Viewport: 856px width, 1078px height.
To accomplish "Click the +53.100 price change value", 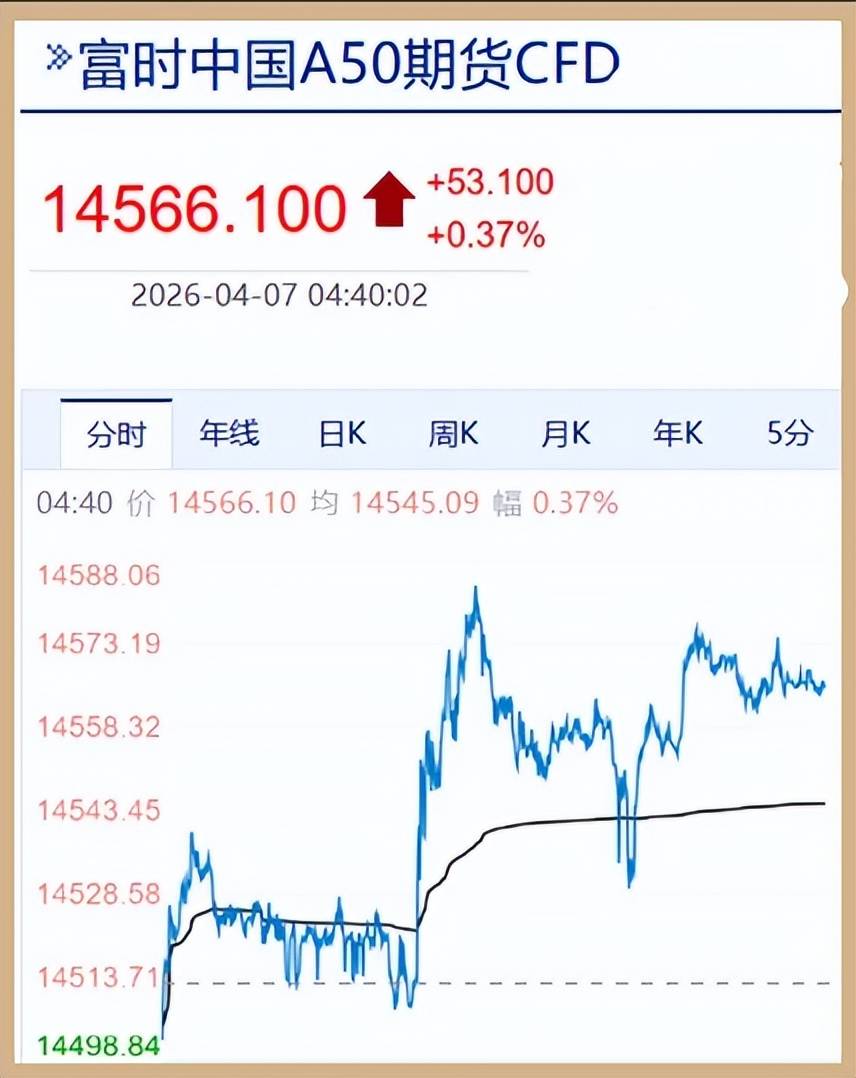I will [487, 181].
